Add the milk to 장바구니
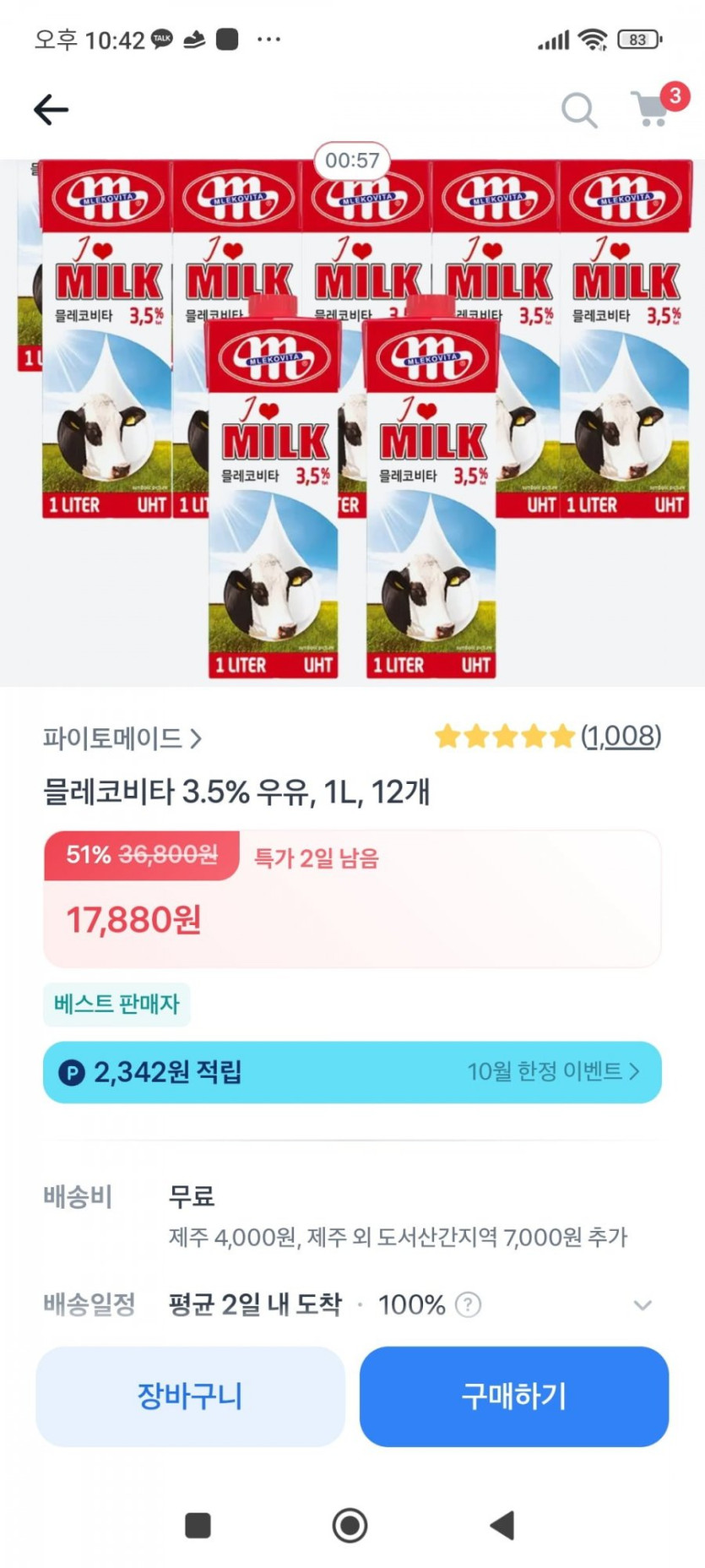This screenshot has height=1568, width=705. 190,1396
